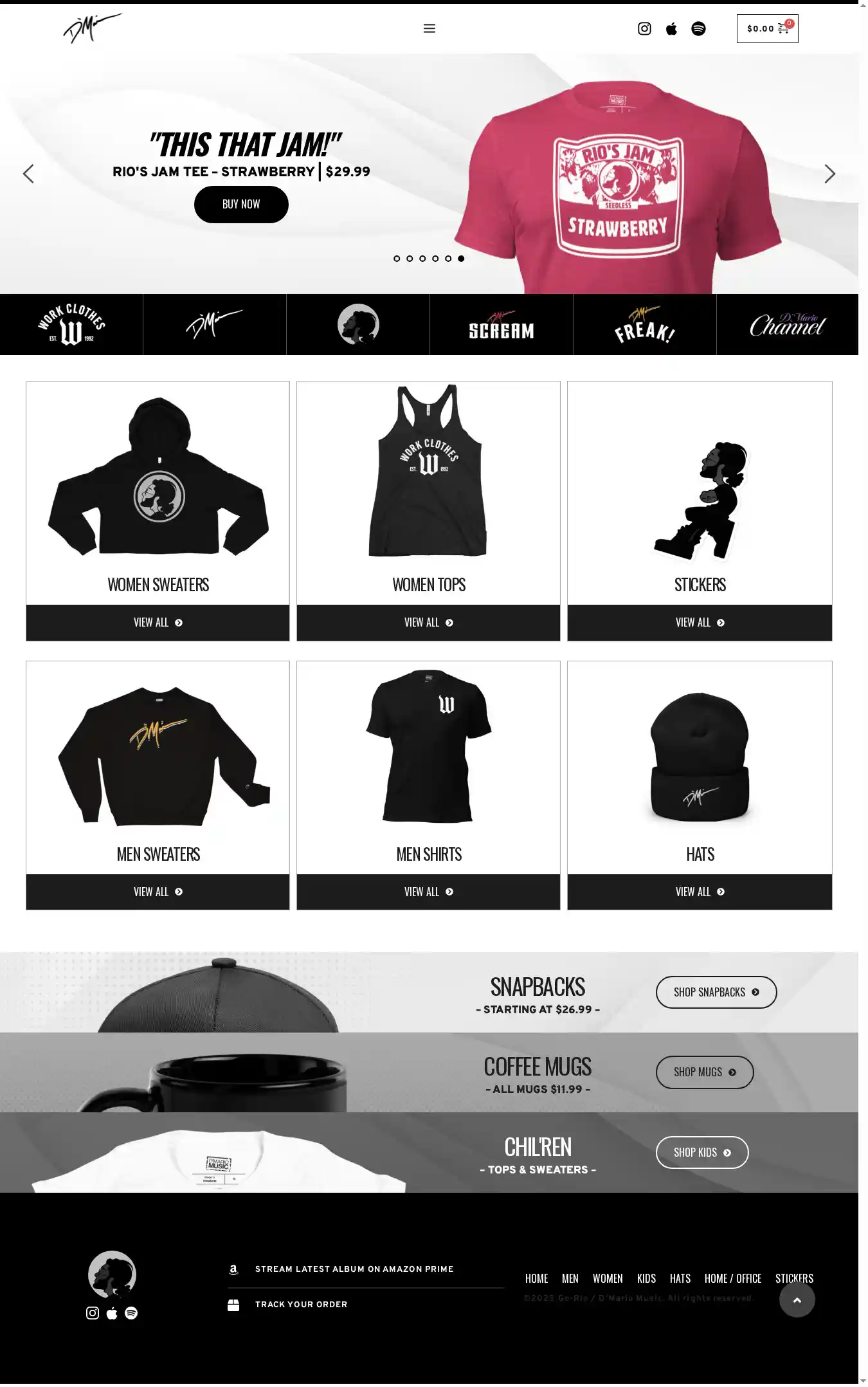View all Hats
This screenshot has width=868, height=1387.
point(700,892)
